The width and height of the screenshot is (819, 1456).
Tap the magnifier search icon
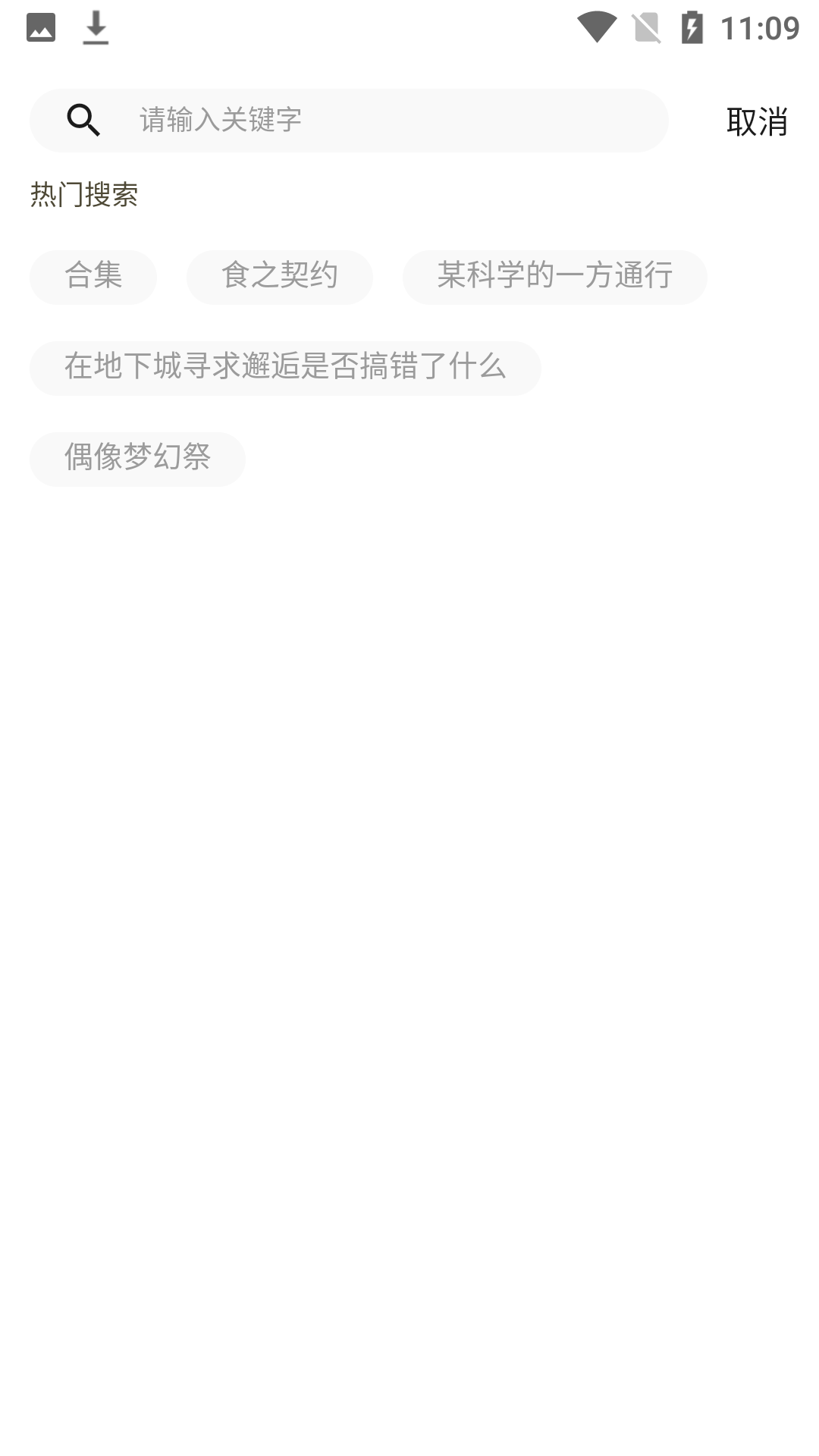tap(83, 120)
